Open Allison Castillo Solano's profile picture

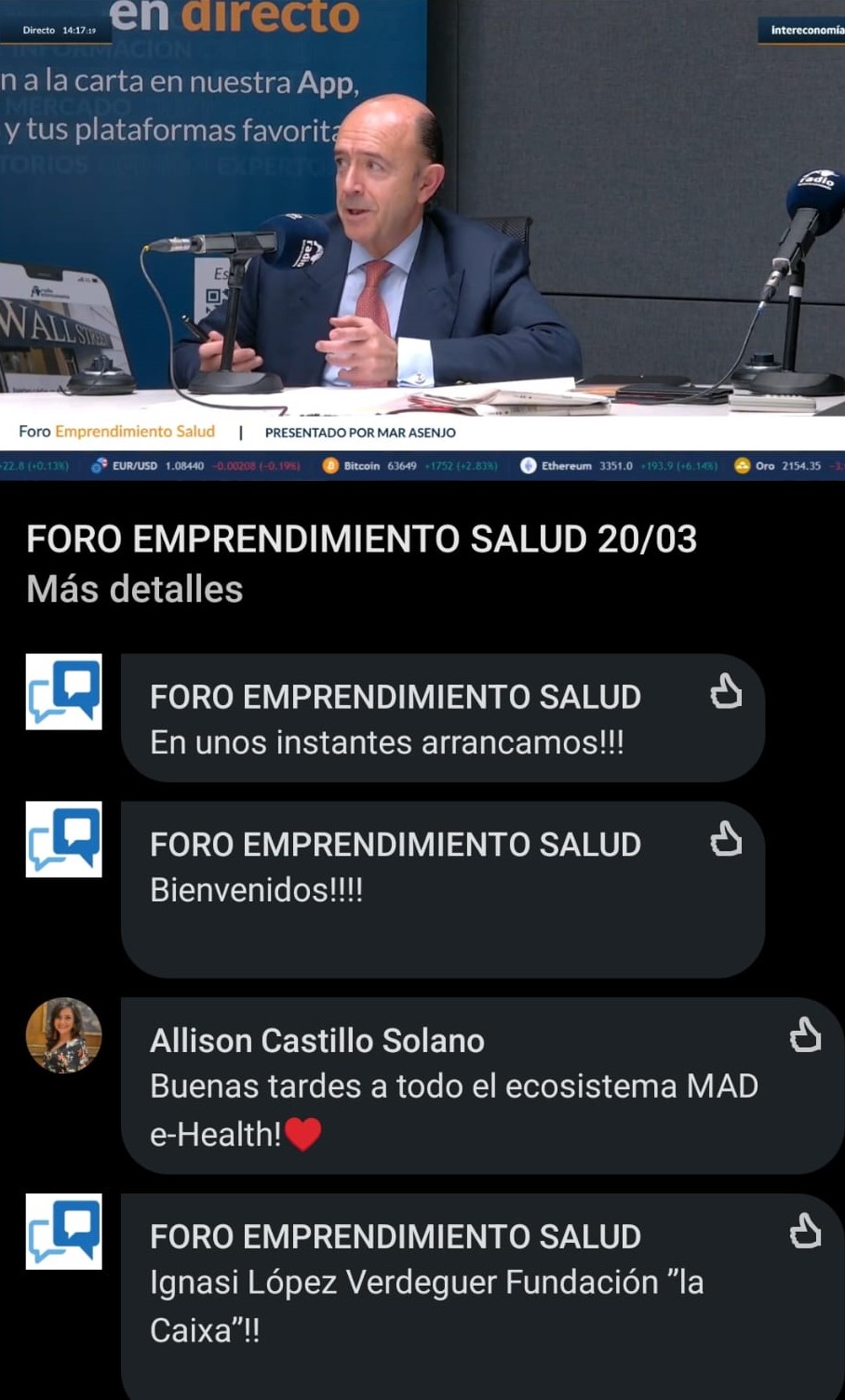coord(63,1035)
